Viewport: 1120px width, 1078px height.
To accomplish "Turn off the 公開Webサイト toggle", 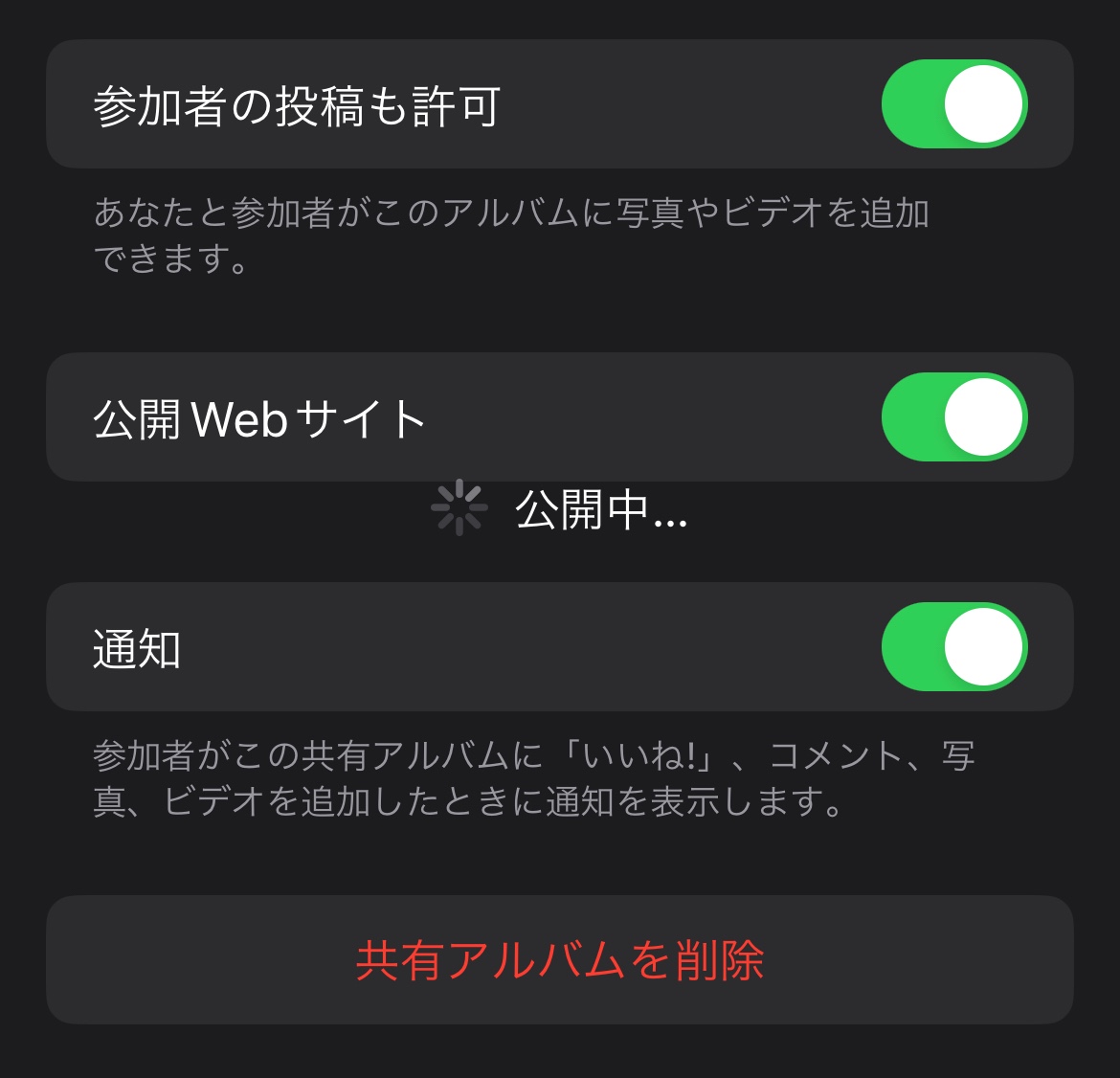I will coord(953,417).
